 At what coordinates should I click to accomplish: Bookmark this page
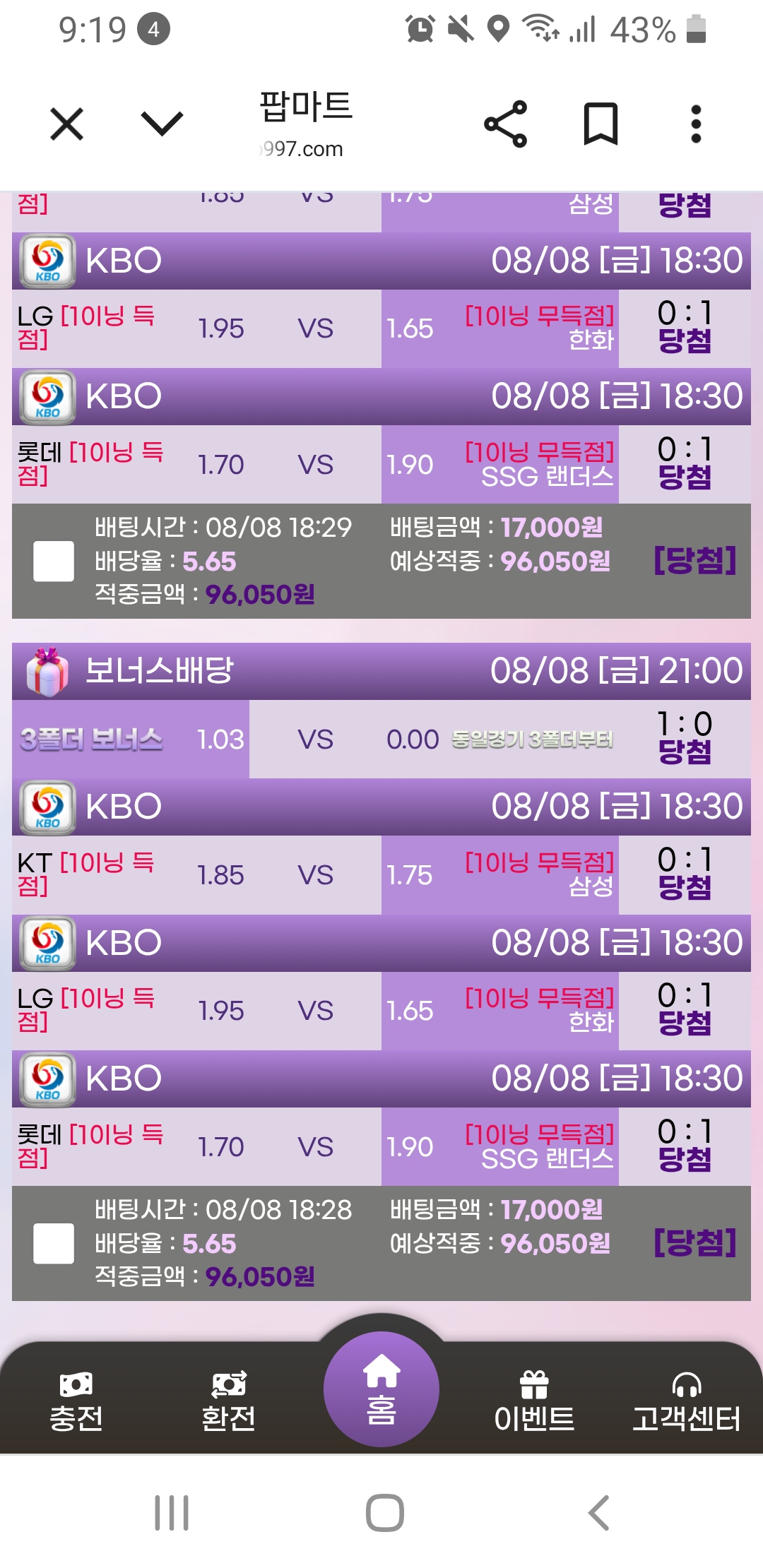click(x=601, y=124)
